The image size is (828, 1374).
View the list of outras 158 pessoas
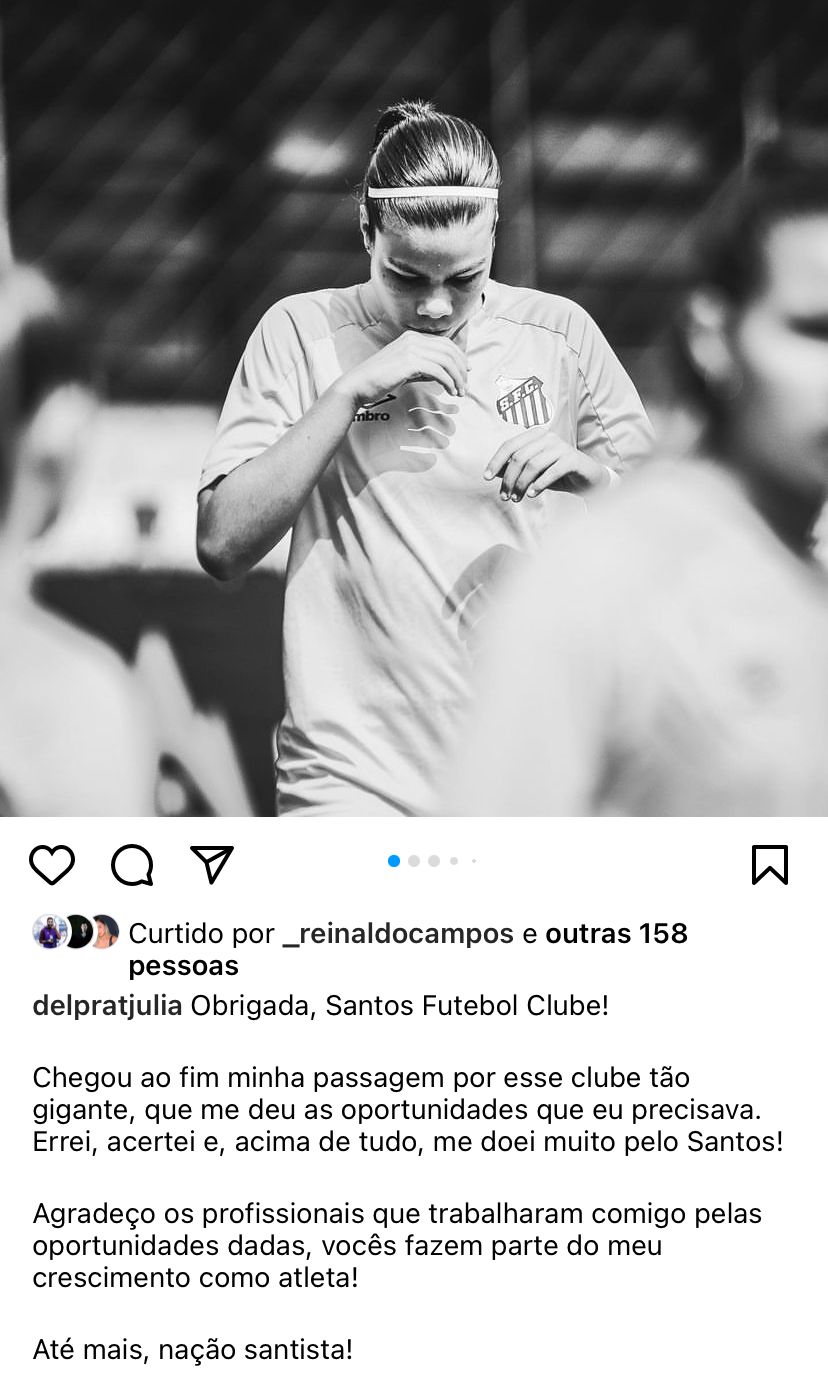point(616,934)
